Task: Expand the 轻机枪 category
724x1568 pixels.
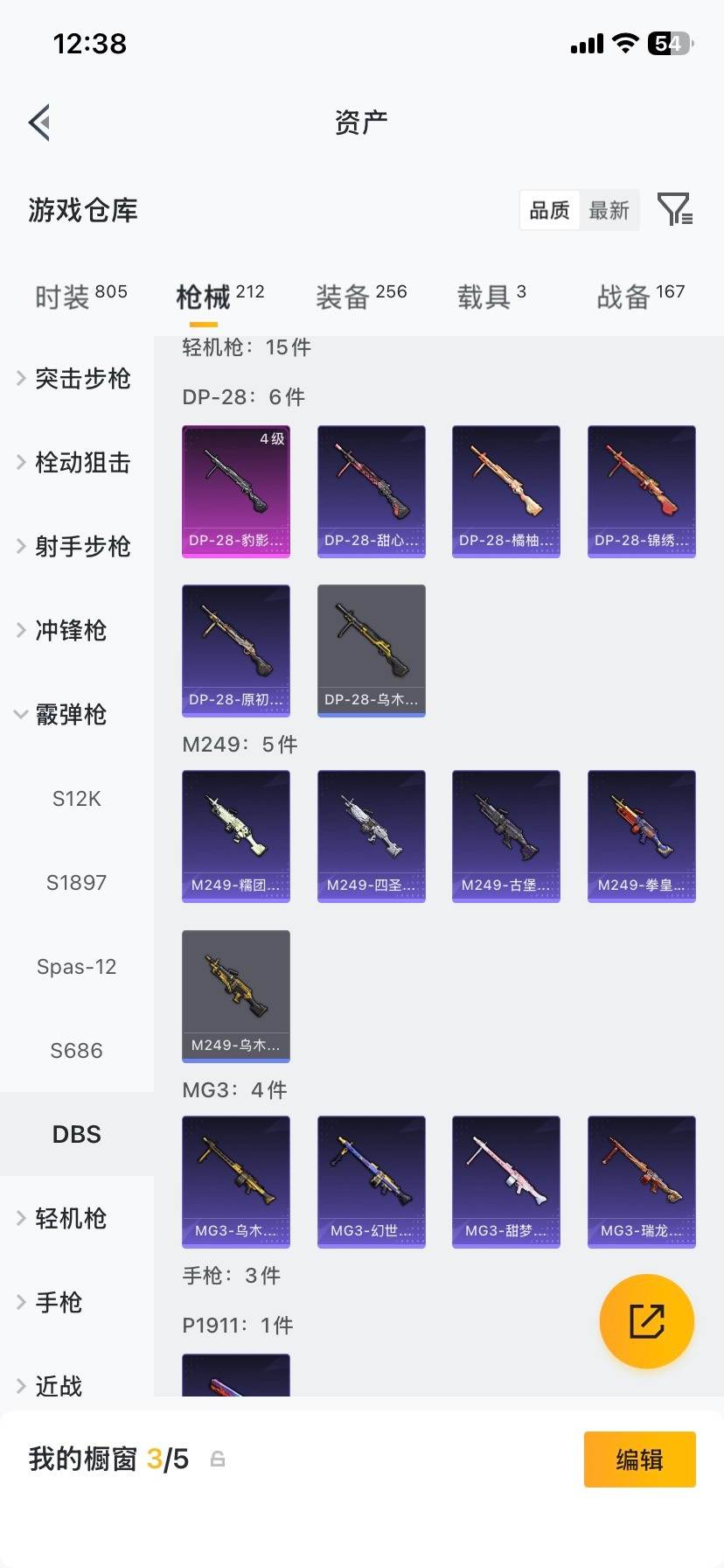Action: [x=70, y=1218]
